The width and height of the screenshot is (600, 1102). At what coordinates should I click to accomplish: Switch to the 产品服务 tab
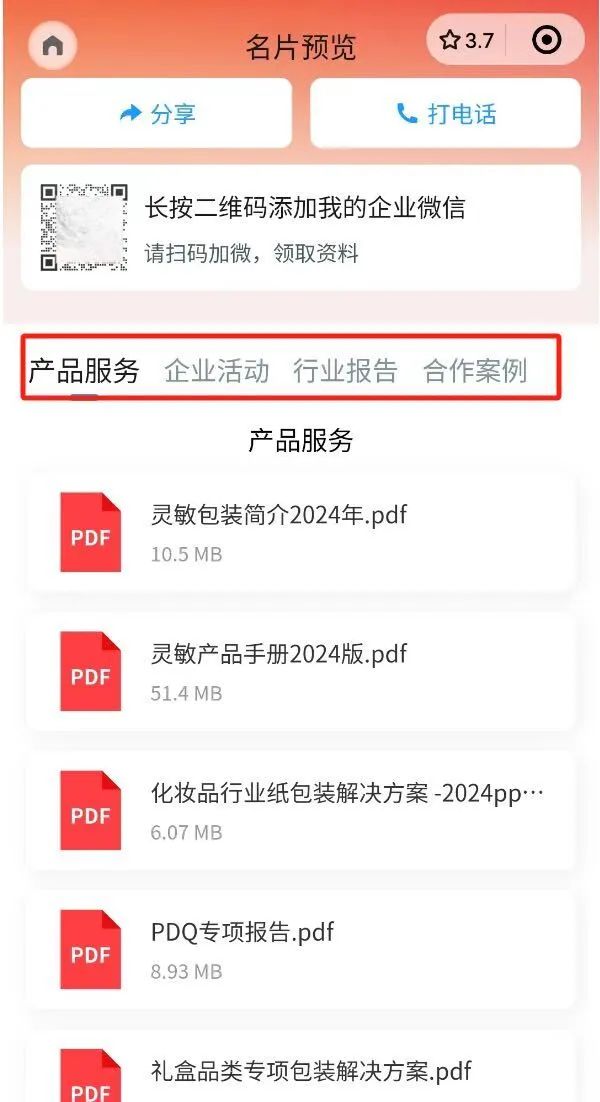click(x=84, y=371)
